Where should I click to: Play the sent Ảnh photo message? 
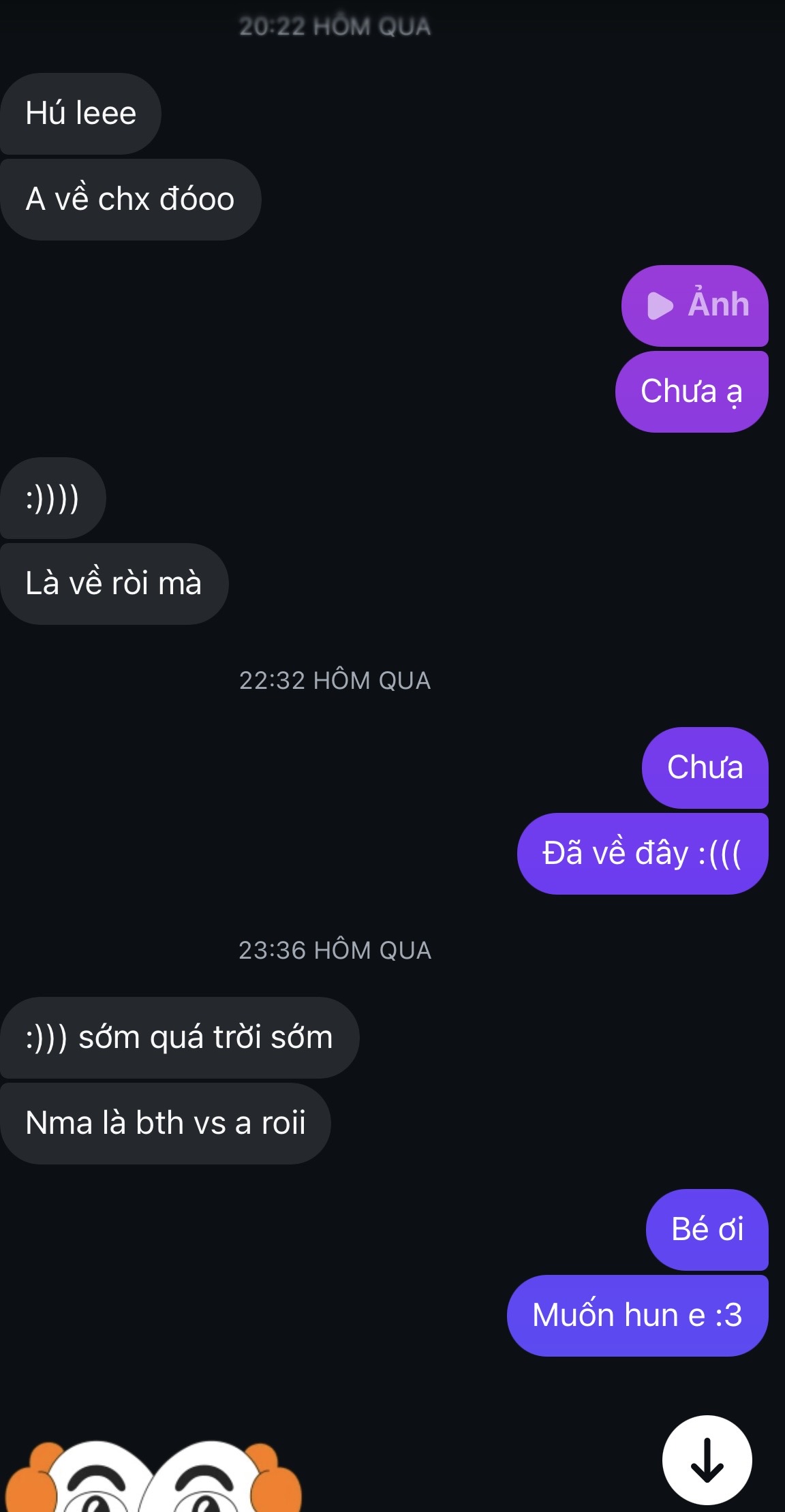[695, 305]
